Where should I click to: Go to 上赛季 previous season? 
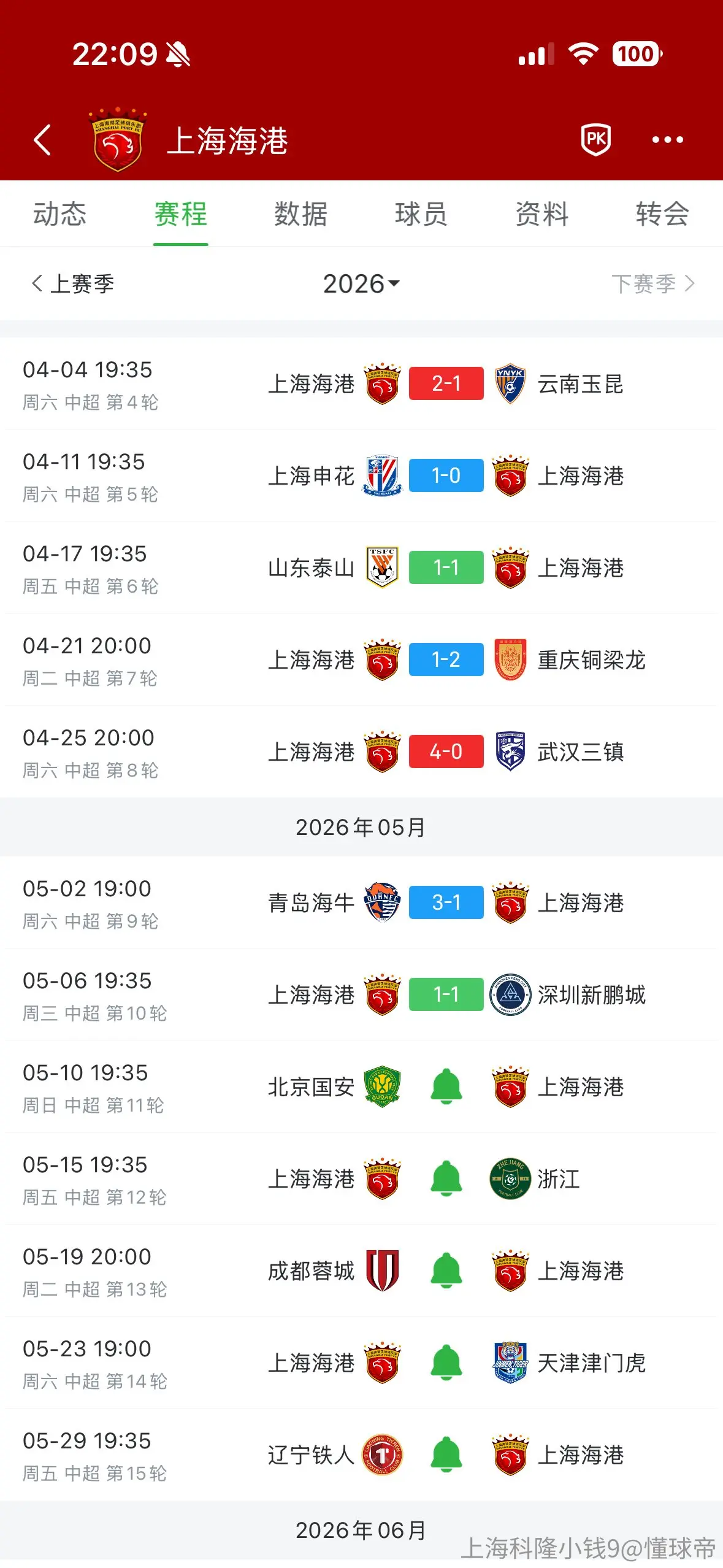coord(72,283)
